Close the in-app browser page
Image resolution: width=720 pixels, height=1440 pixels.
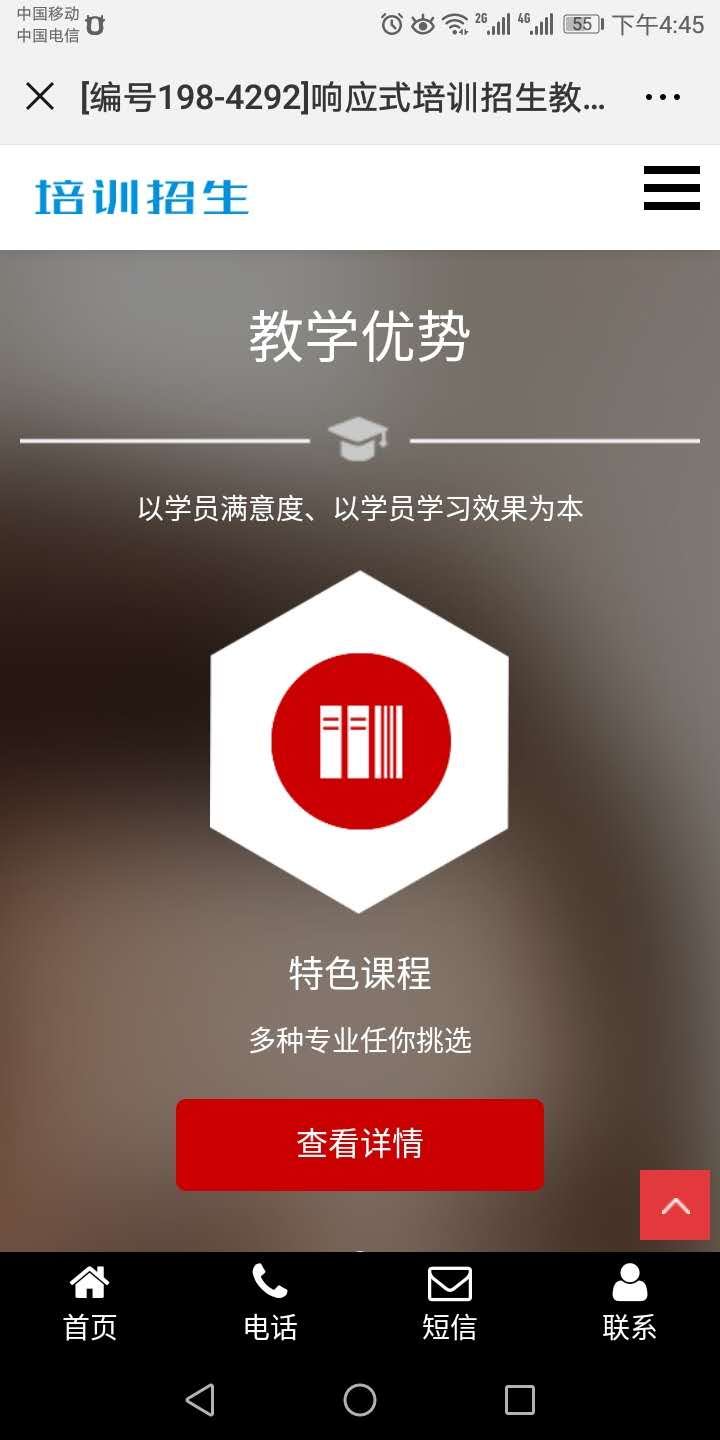pos(40,97)
